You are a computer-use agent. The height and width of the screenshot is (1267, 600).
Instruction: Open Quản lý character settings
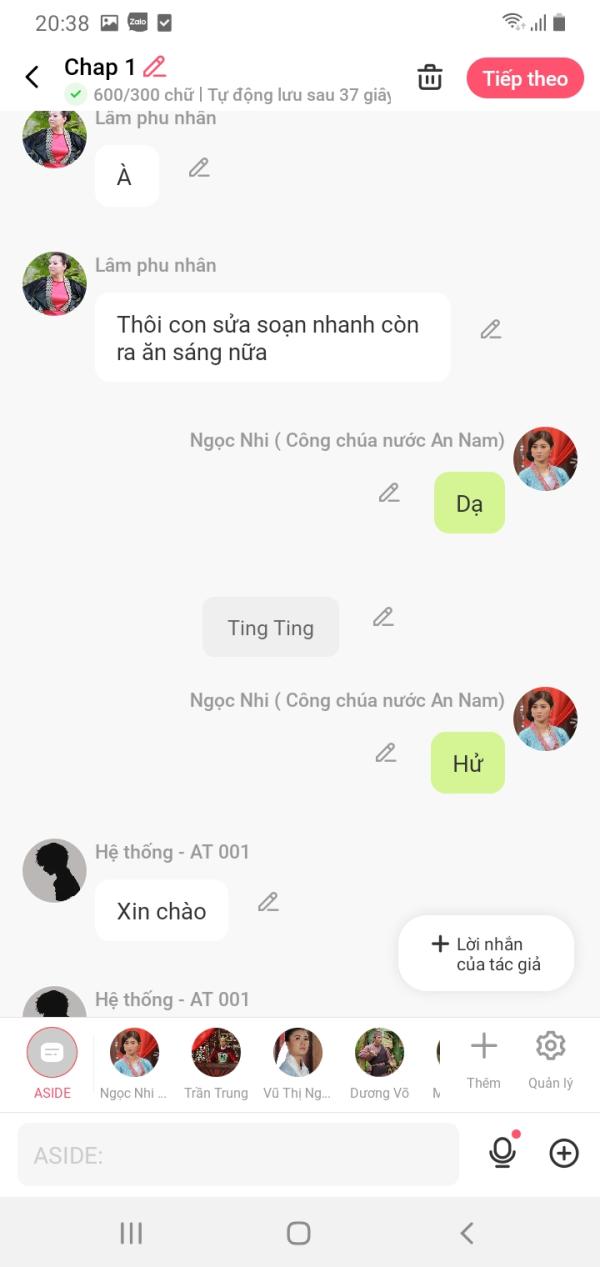(x=550, y=1058)
